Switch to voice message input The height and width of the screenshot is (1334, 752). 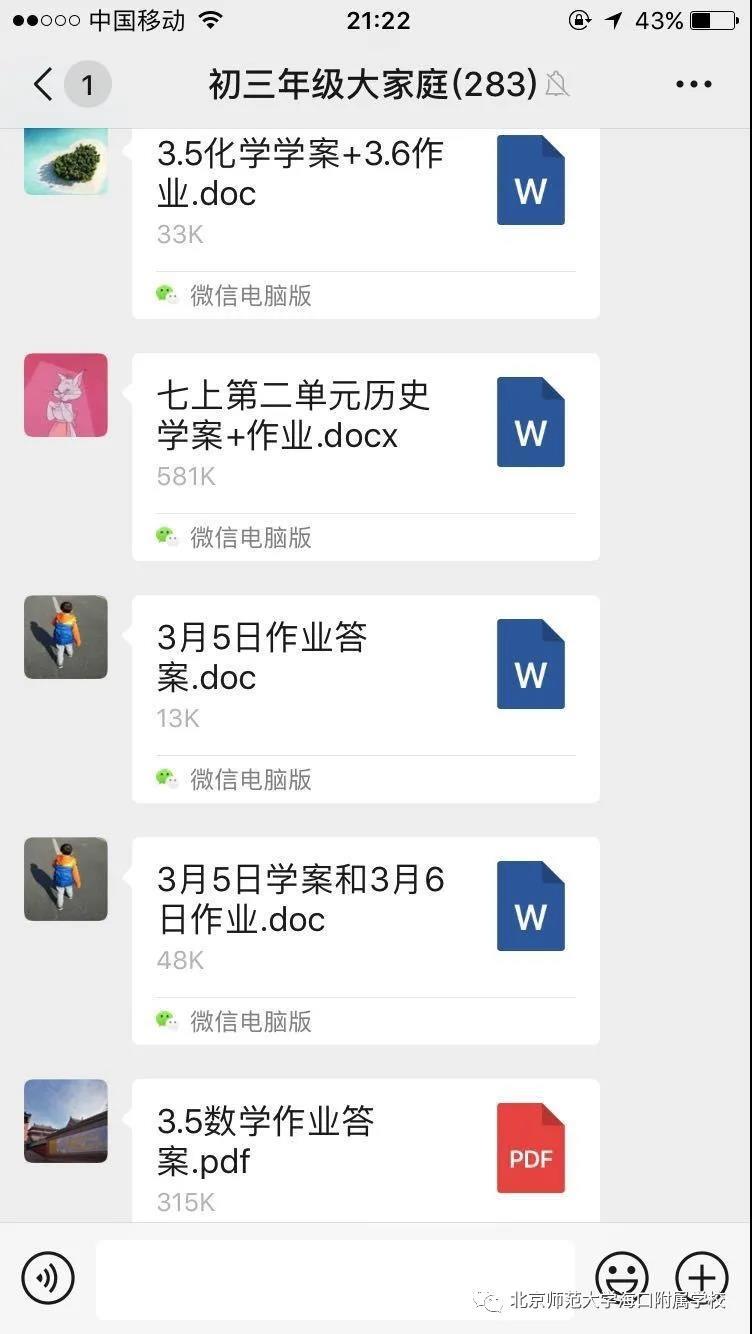pos(48,1277)
